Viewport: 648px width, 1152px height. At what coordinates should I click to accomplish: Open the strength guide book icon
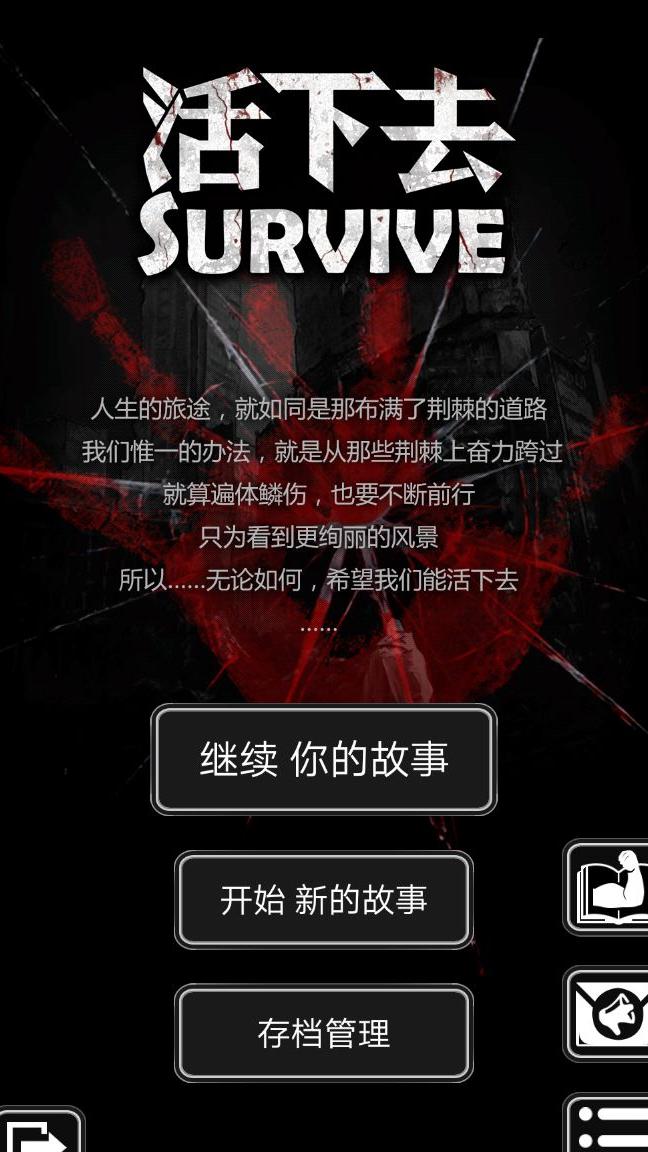click(x=609, y=887)
